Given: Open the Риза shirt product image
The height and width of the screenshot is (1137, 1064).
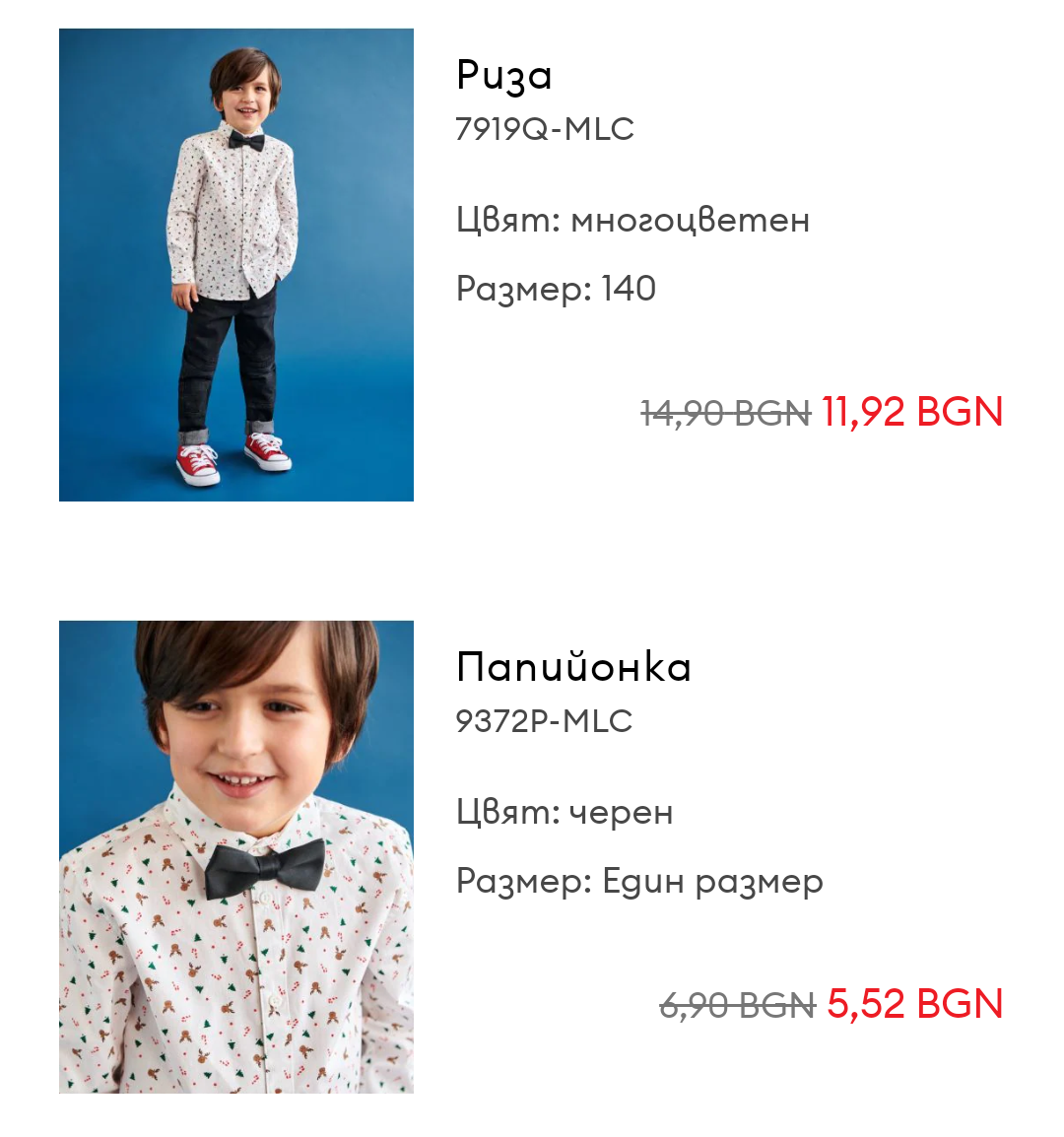Looking at the screenshot, I should (236, 265).
